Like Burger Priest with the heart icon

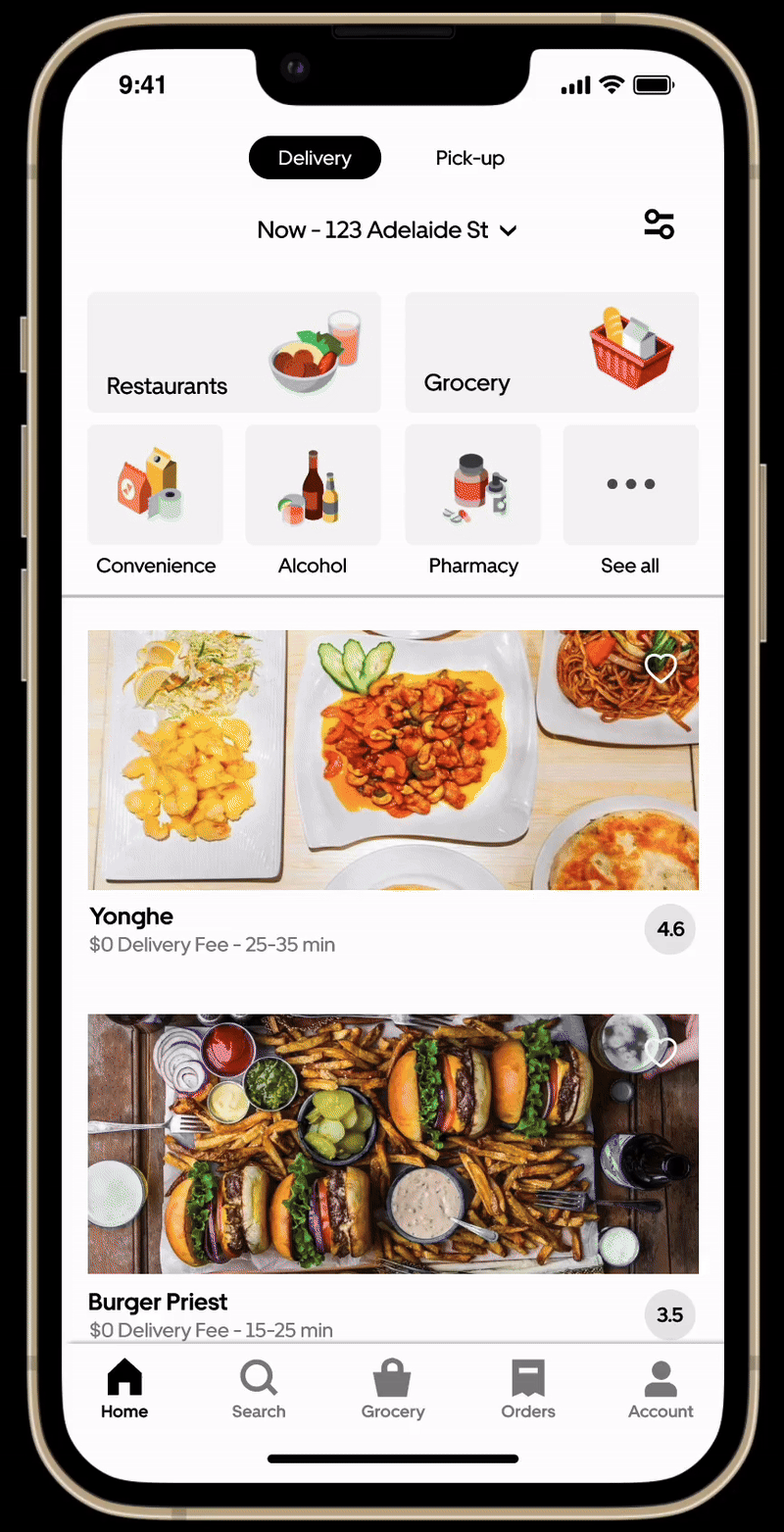click(661, 1053)
